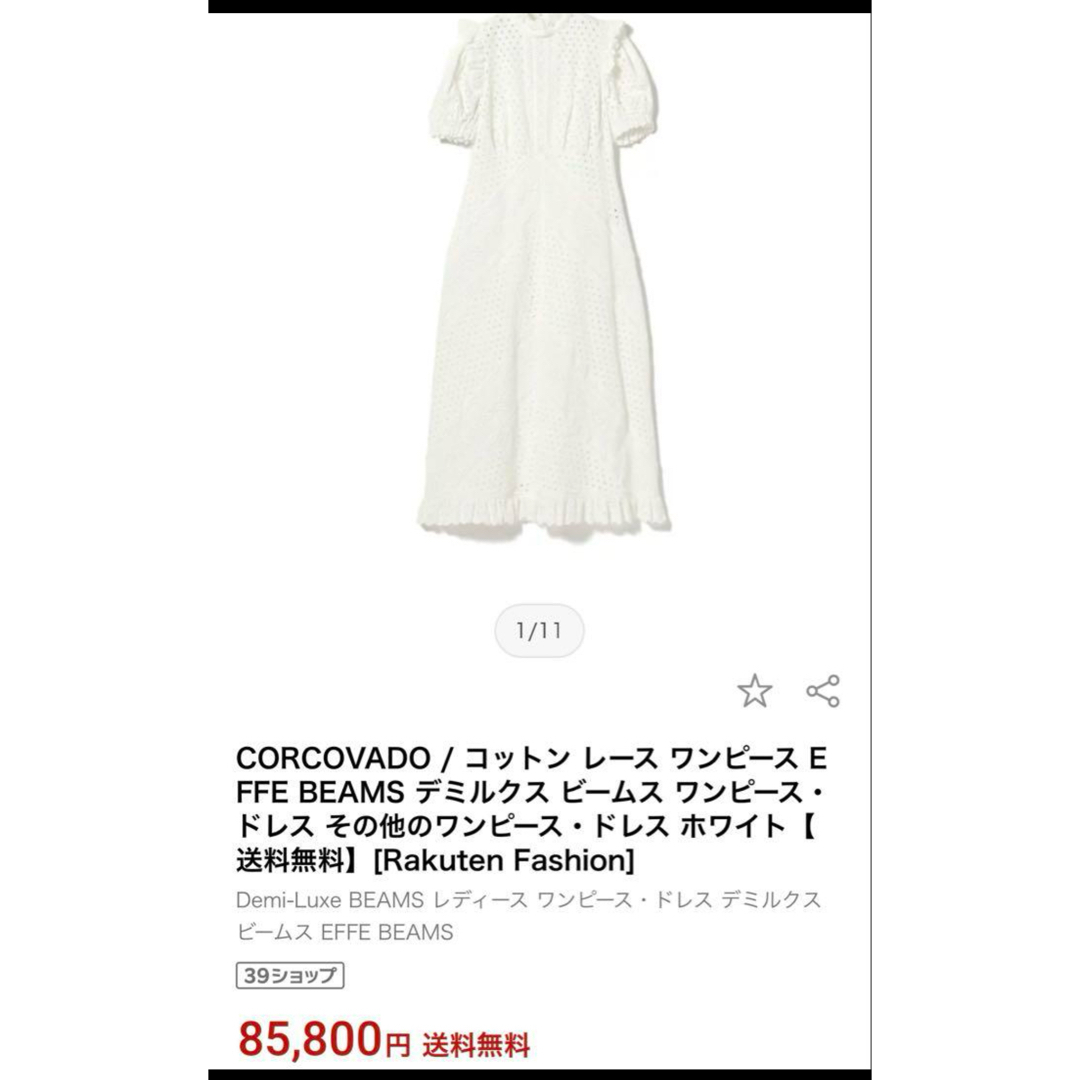This screenshot has height=1080, width=1080.
Task: Tap the 39ショップ badge
Action: tap(290, 976)
